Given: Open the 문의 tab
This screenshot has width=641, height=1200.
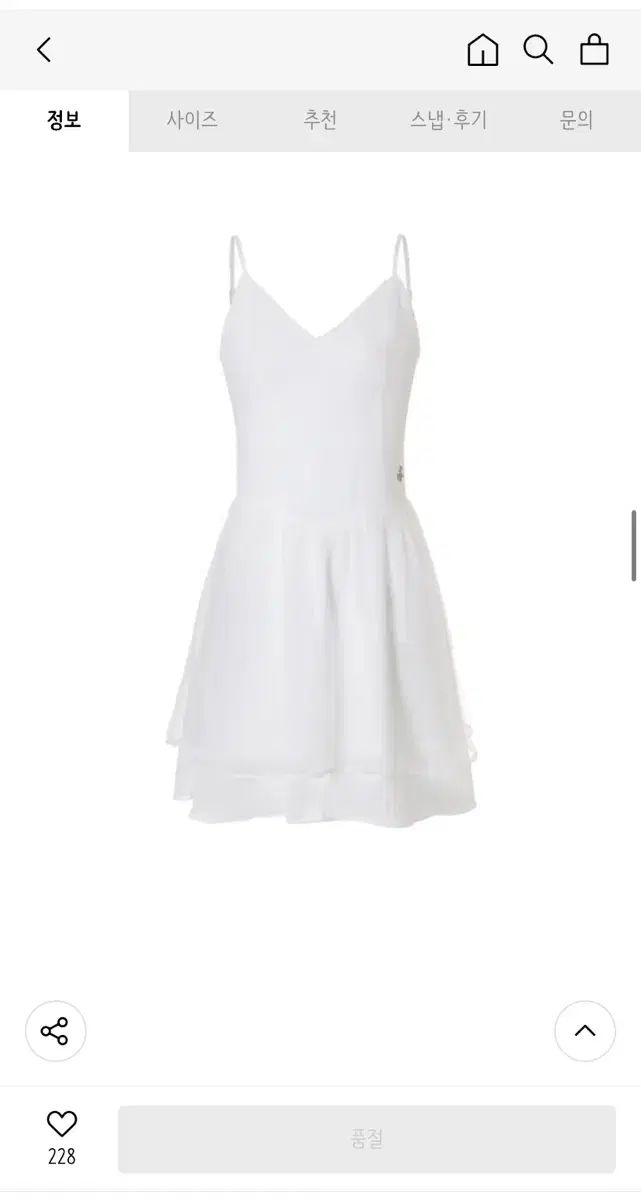Looking at the screenshot, I should point(576,121).
